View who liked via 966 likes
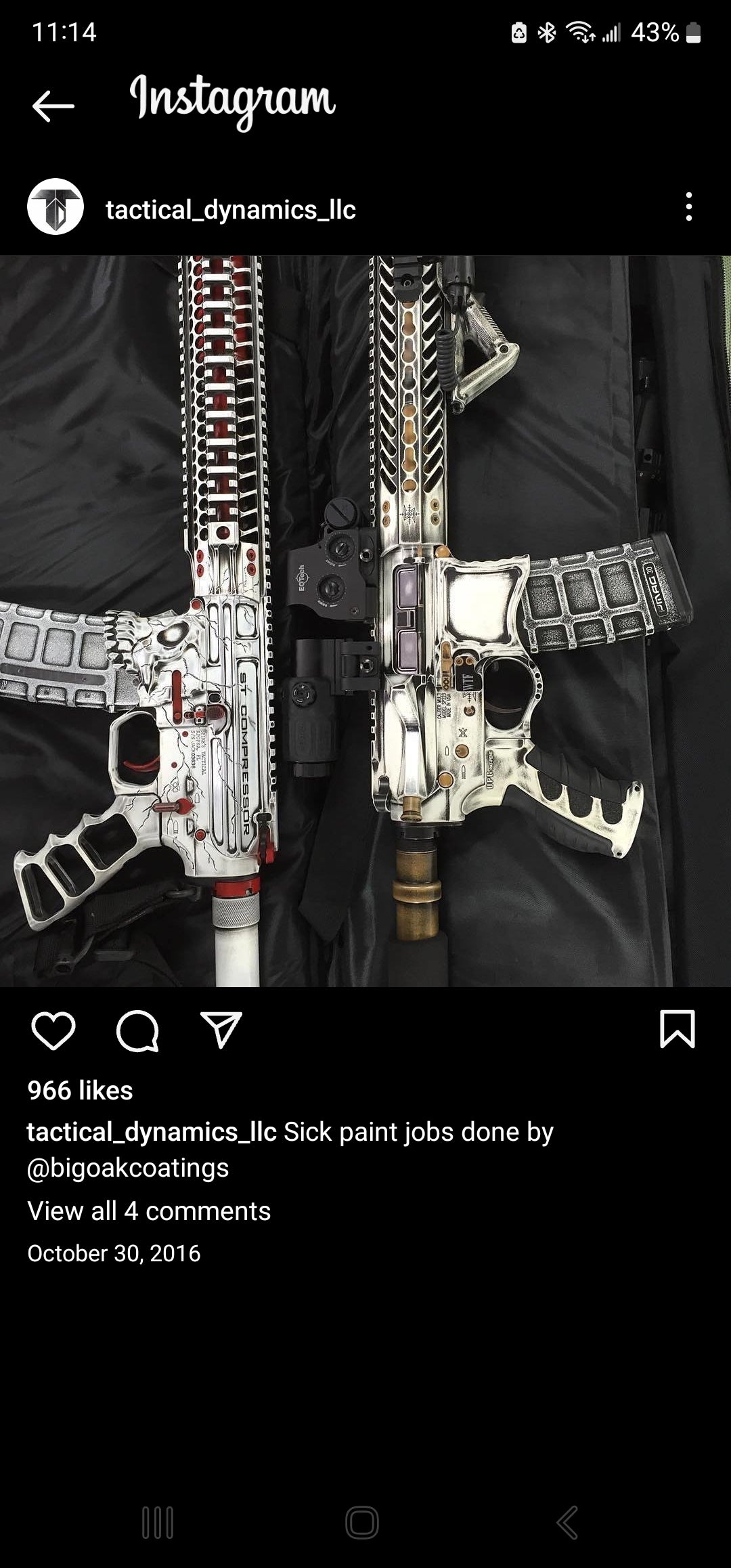Screen dimensions: 731x1568 [81, 1091]
